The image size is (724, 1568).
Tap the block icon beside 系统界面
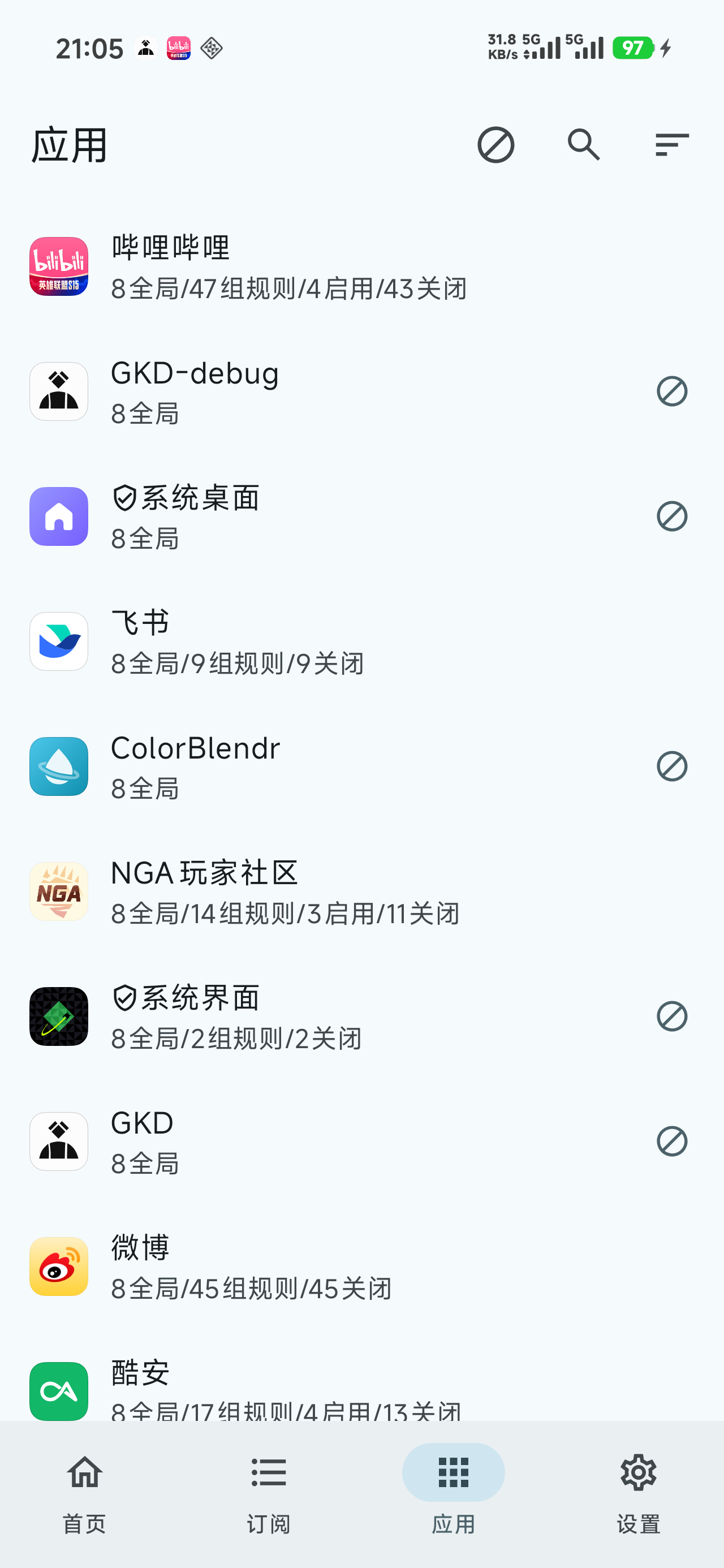tap(671, 1016)
